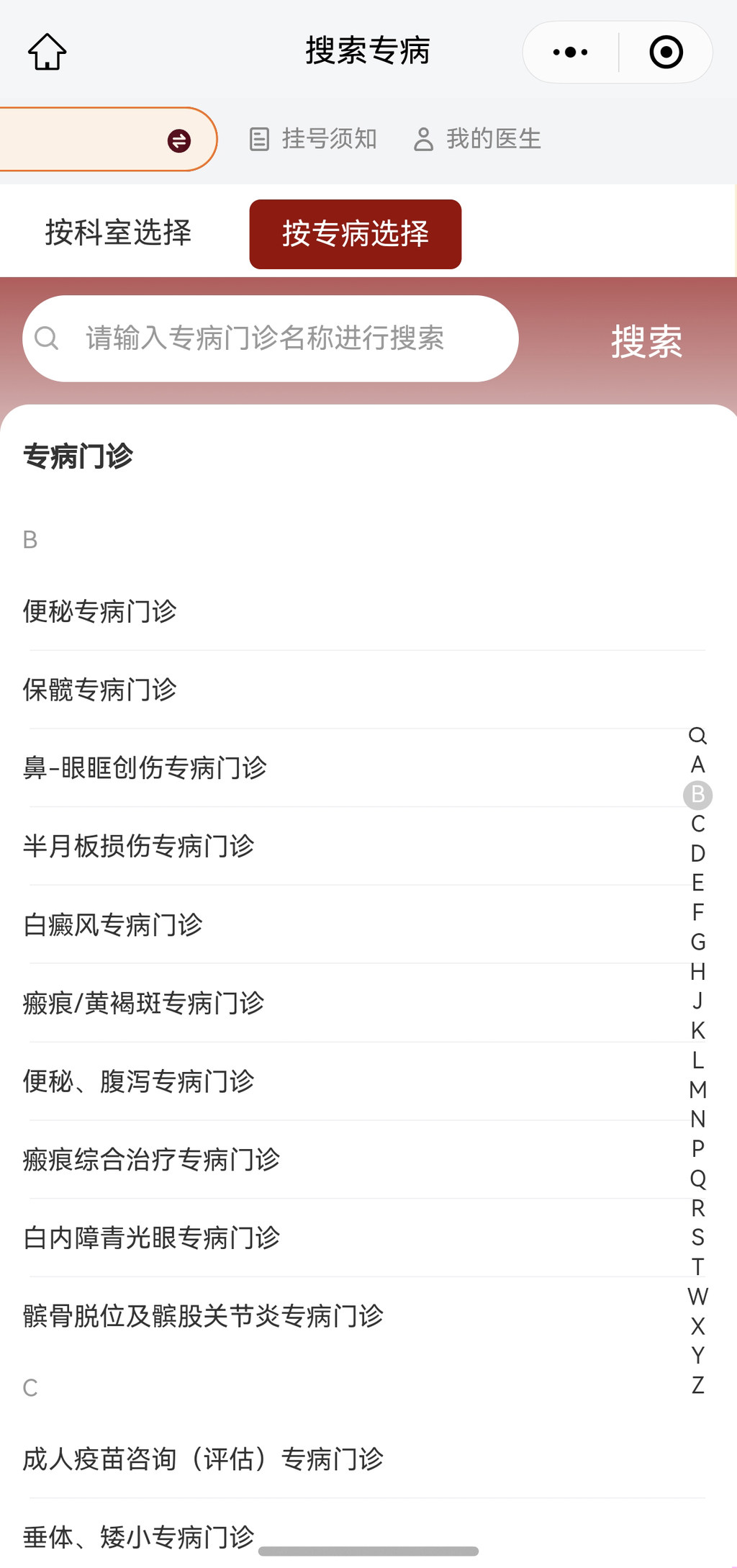Select 半月板损伤专病门诊

point(138,847)
